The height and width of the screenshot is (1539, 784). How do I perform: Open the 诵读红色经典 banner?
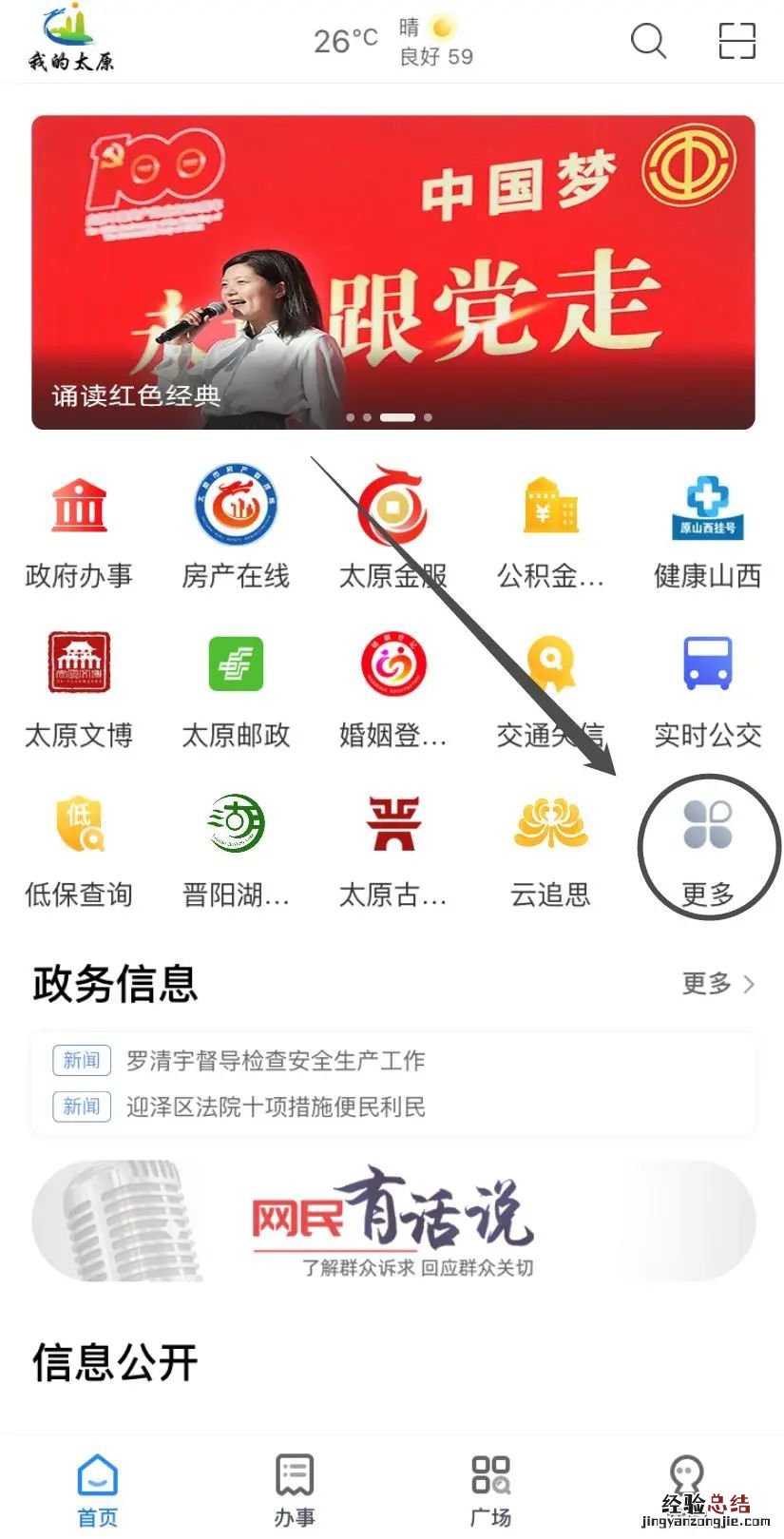point(392,273)
